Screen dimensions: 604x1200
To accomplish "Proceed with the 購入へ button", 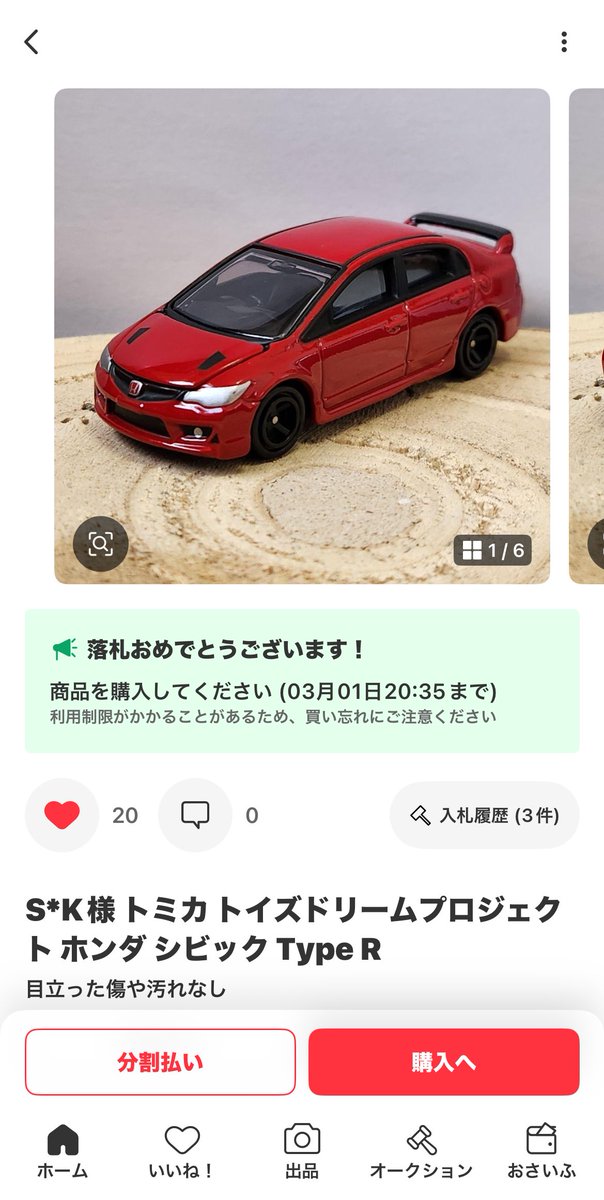I will point(443,1062).
